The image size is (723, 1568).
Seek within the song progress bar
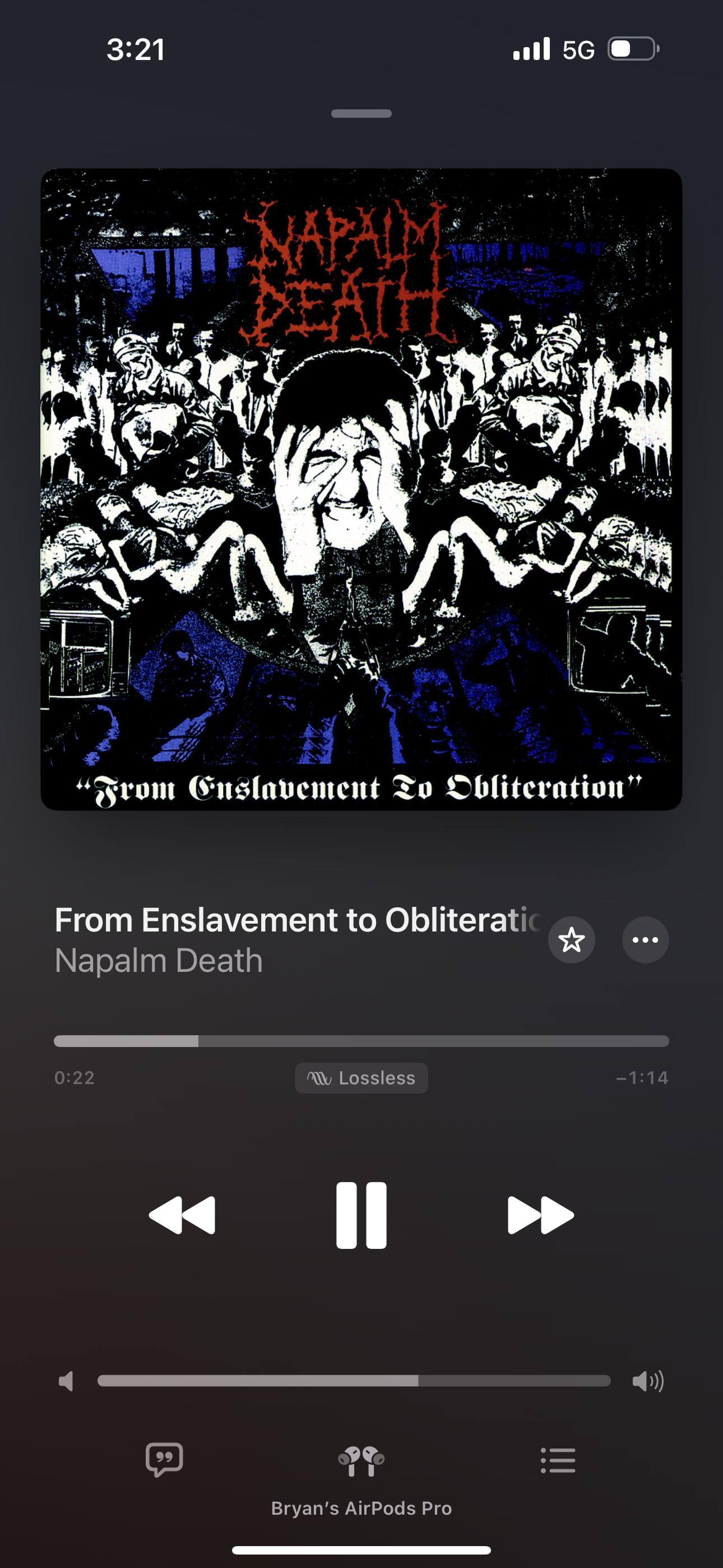(361, 1041)
